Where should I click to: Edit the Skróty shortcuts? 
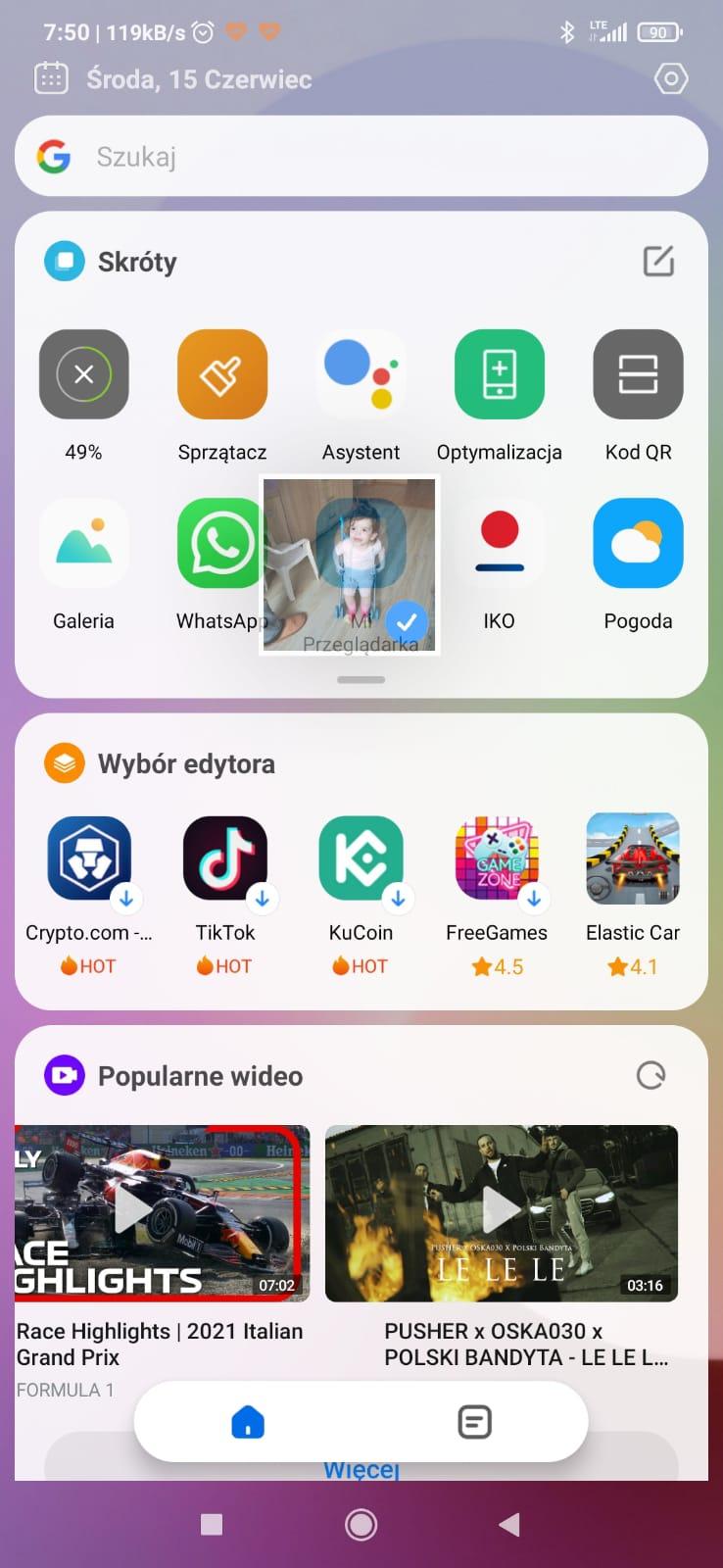[x=658, y=262]
